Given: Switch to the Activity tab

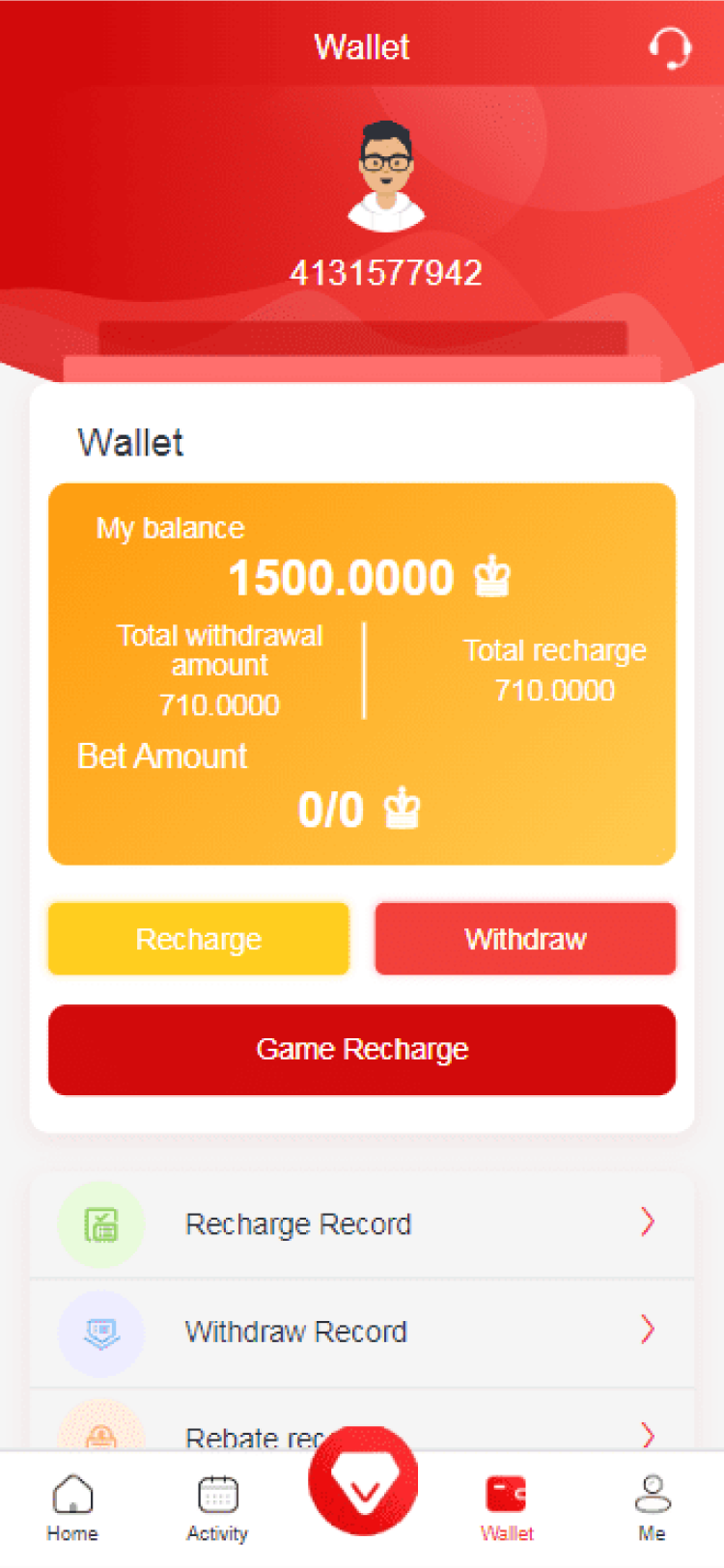Looking at the screenshot, I should click(217, 1507).
